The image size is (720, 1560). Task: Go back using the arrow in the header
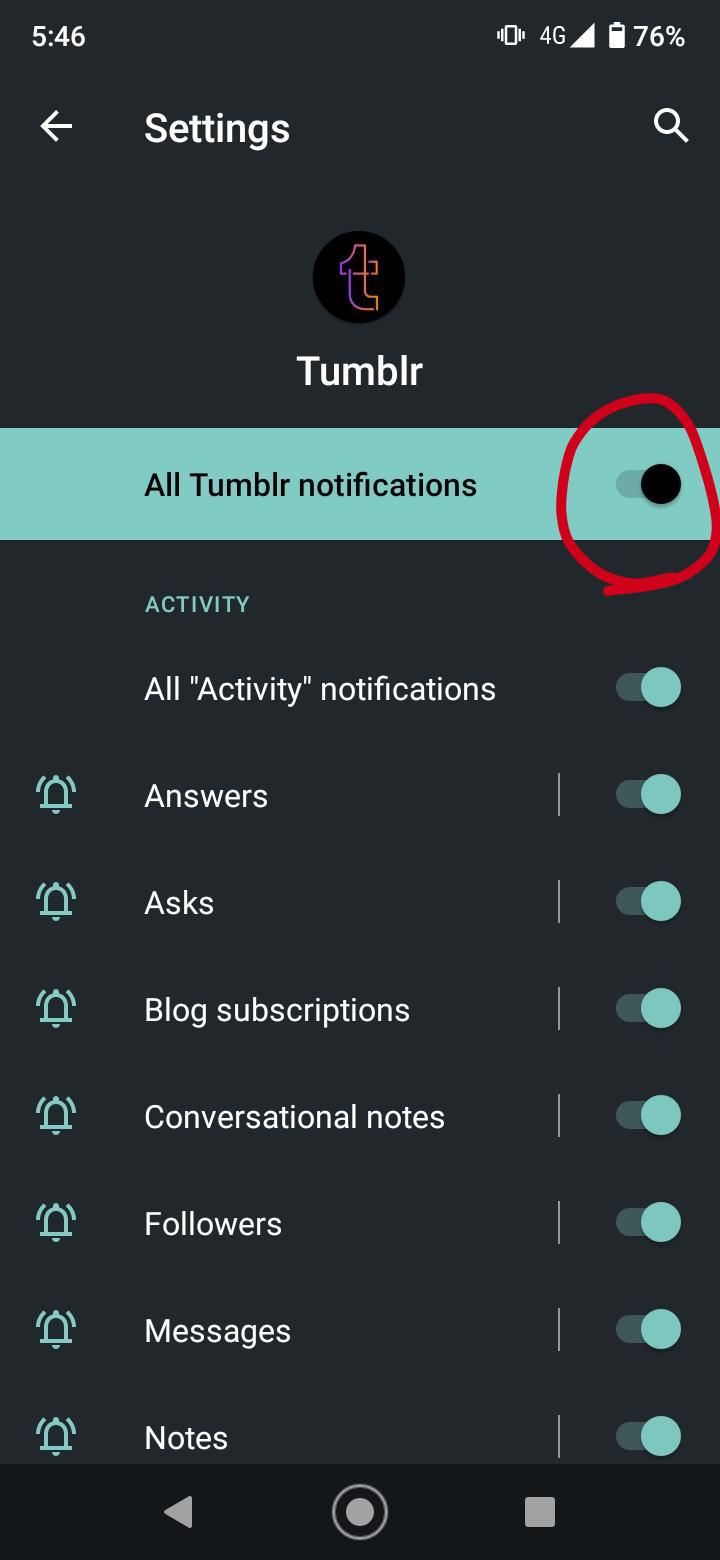point(56,126)
